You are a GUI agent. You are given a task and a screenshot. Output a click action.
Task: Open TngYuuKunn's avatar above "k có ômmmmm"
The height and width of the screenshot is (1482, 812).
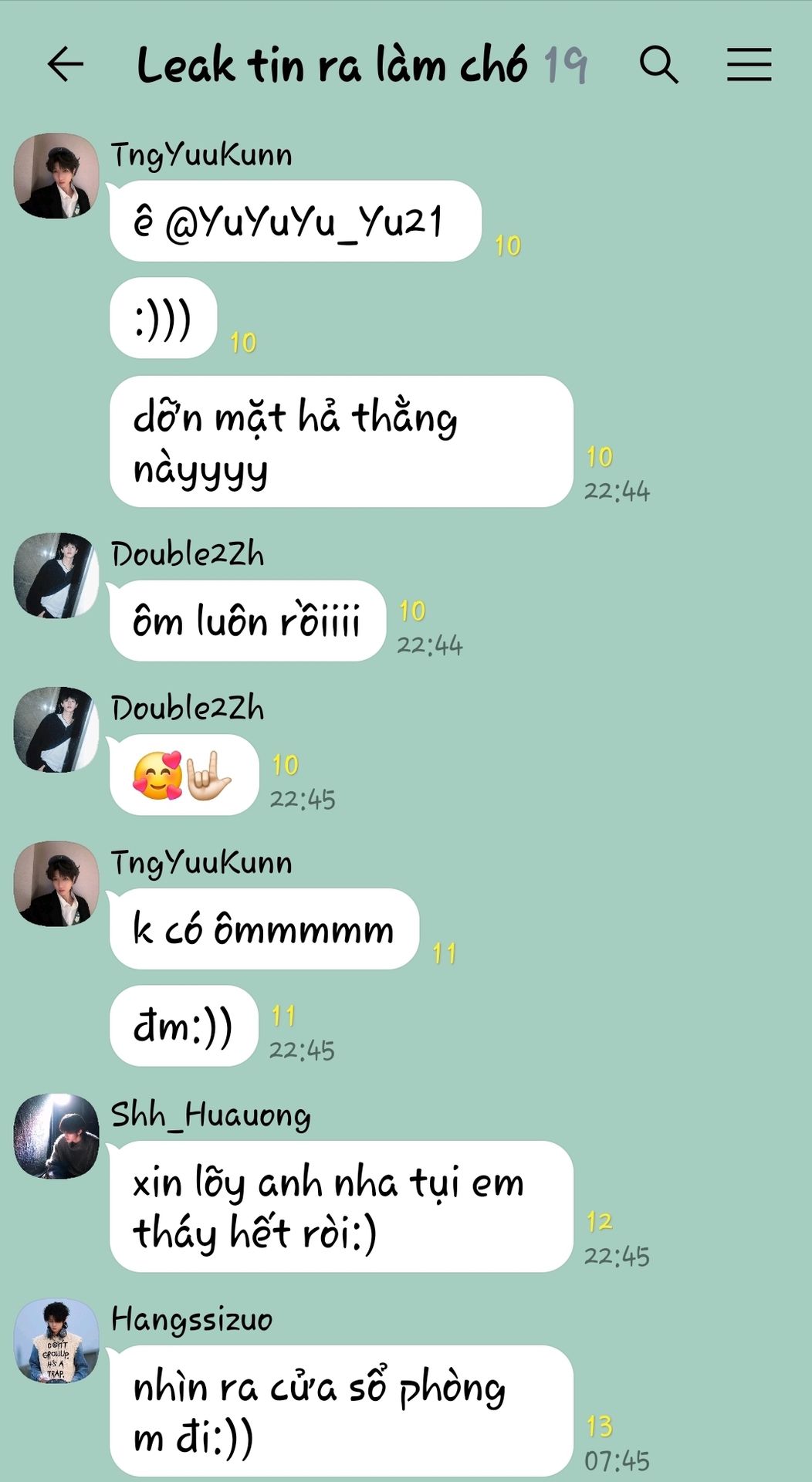coord(56,884)
